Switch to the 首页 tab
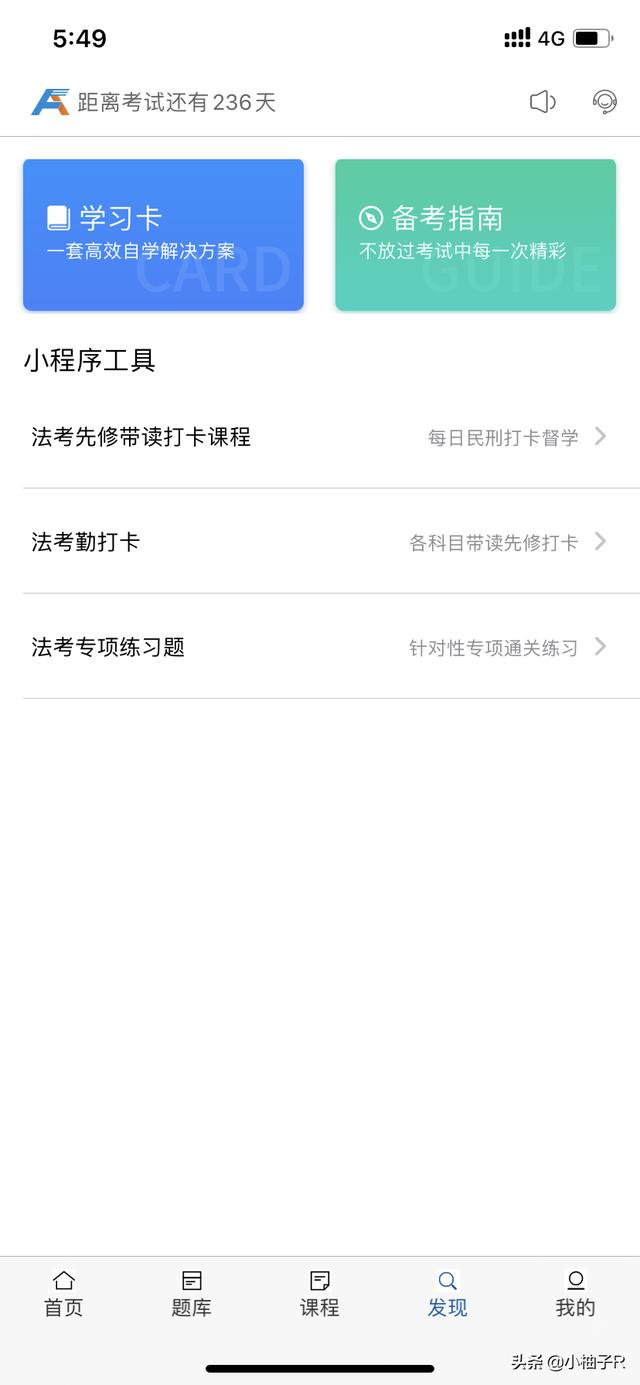The image size is (640, 1385). tap(64, 1294)
